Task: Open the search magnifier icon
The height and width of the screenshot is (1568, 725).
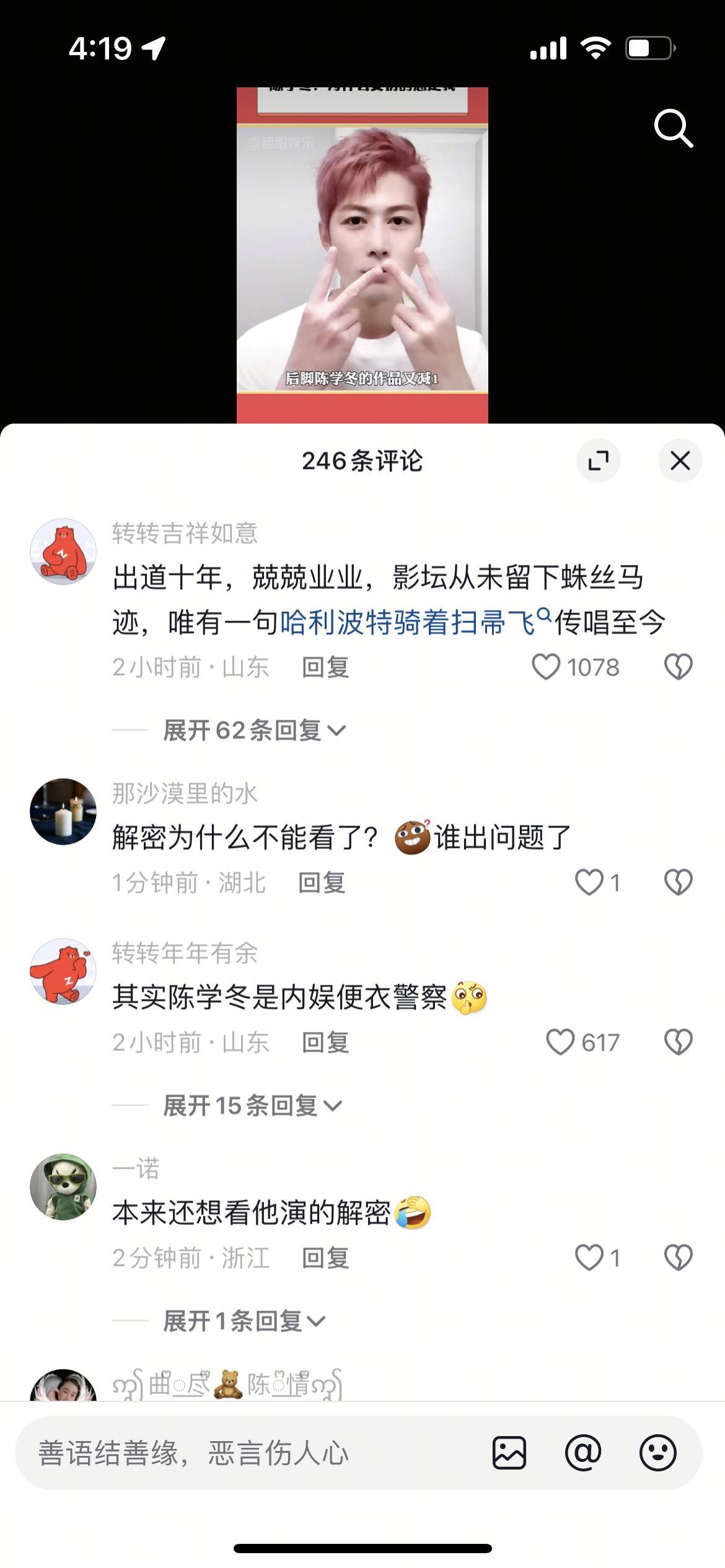Action: pos(673,128)
